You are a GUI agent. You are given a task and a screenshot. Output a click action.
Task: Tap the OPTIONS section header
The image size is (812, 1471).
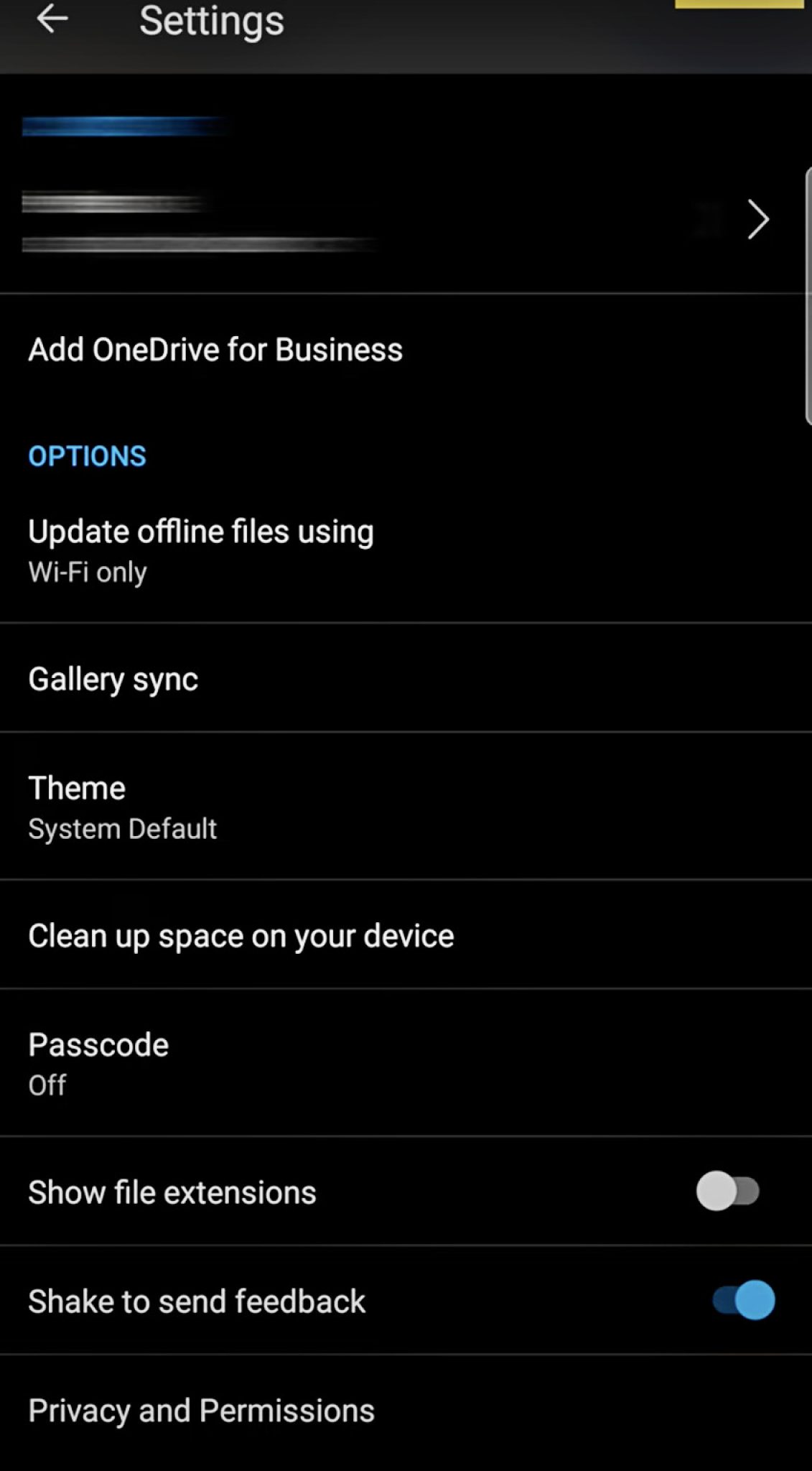click(87, 455)
